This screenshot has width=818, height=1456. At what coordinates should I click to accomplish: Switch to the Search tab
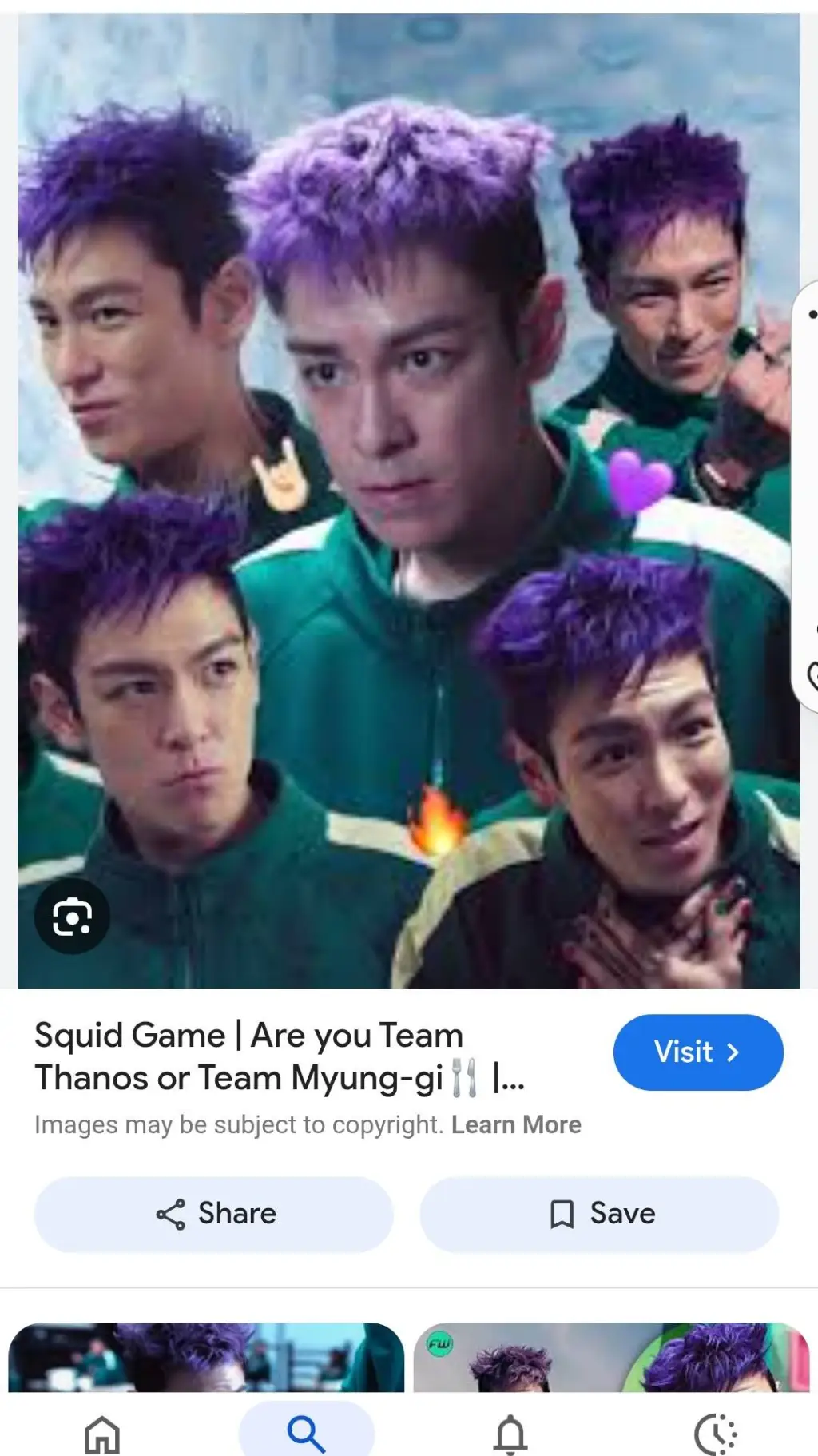306,1434
